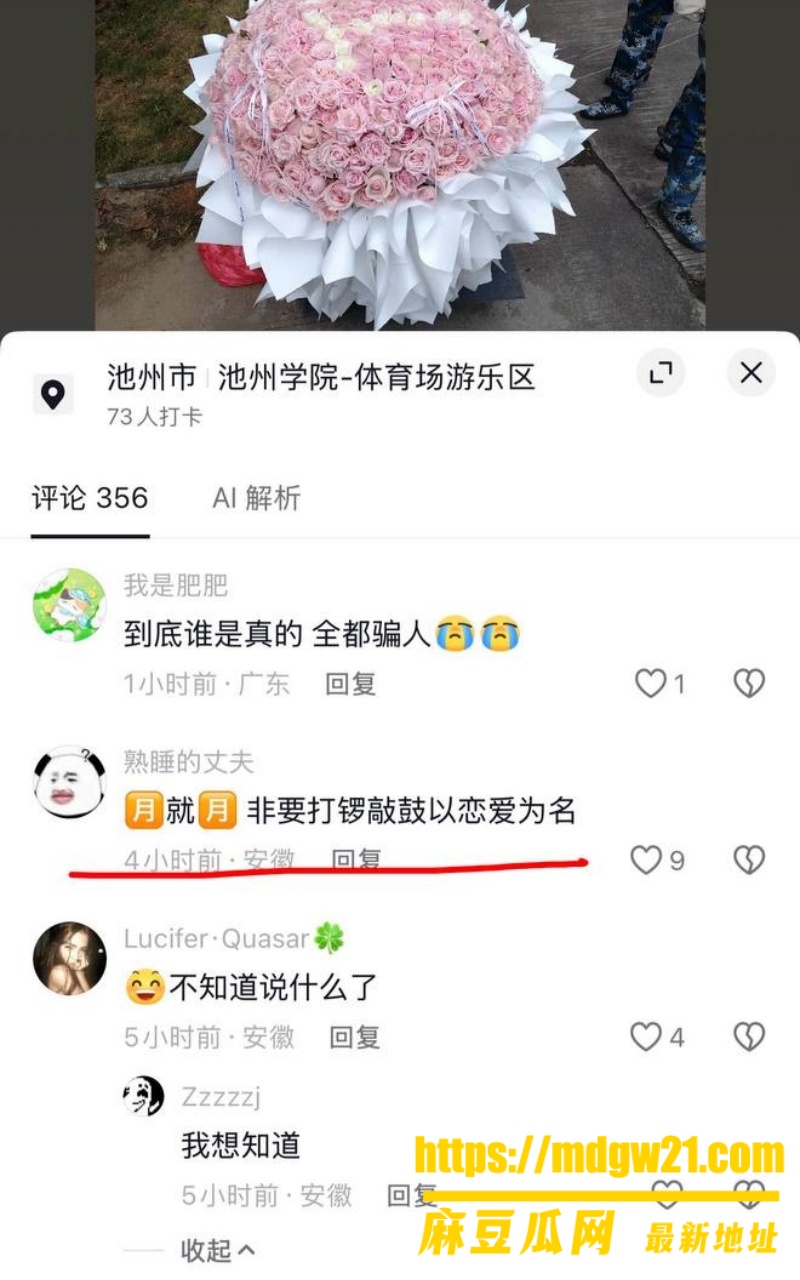Open 我是肥肥's avatar

click(x=69, y=604)
